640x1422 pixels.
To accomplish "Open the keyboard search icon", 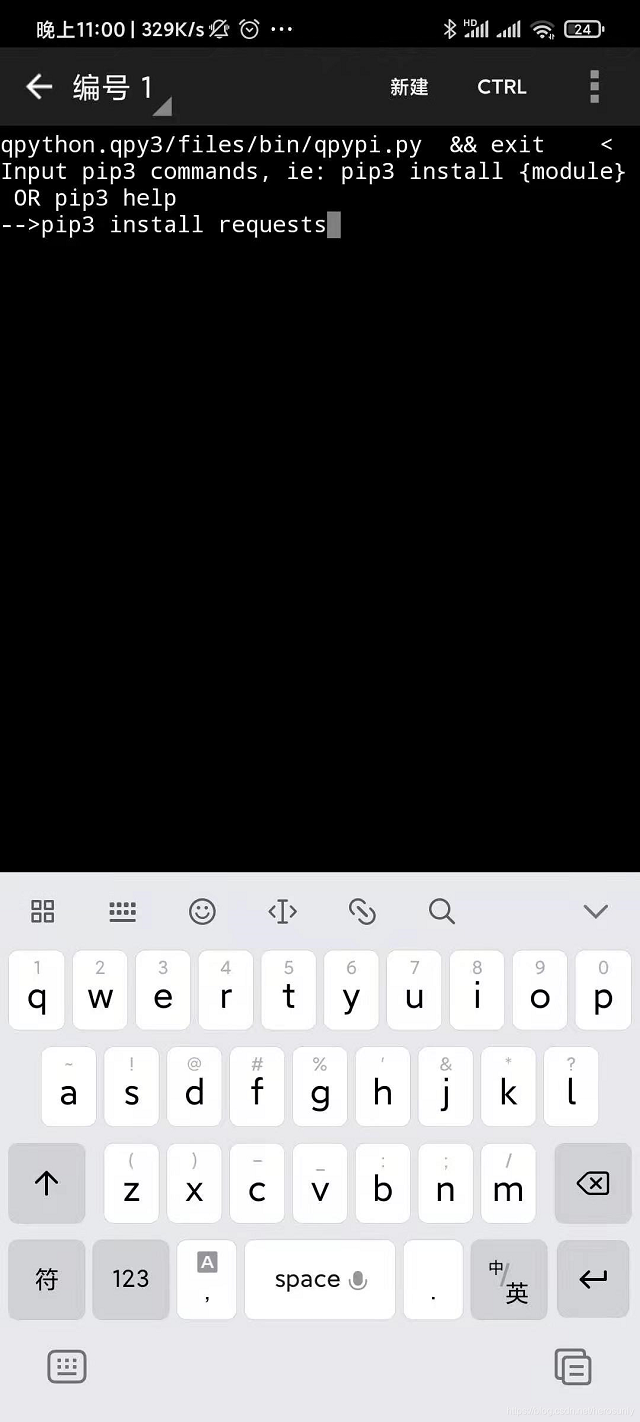I will tap(441, 911).
